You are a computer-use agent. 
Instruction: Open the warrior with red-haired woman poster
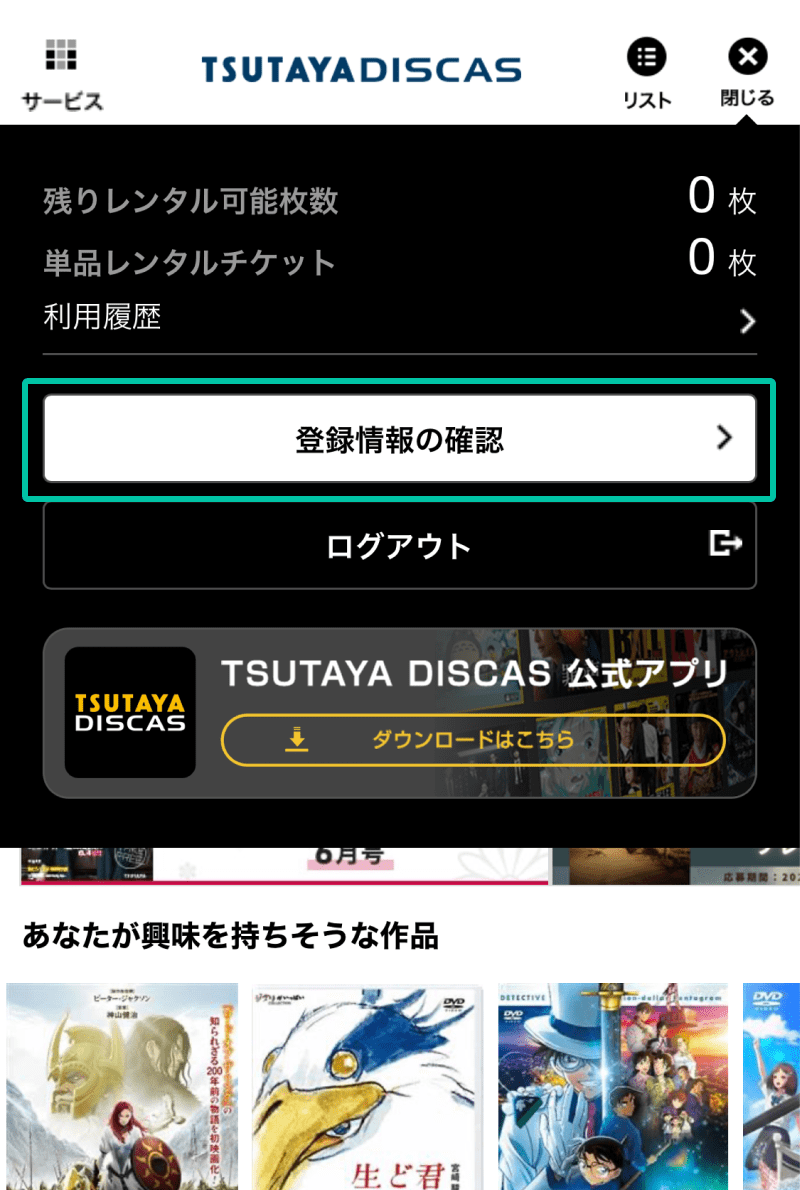[x=122, y=1086]
